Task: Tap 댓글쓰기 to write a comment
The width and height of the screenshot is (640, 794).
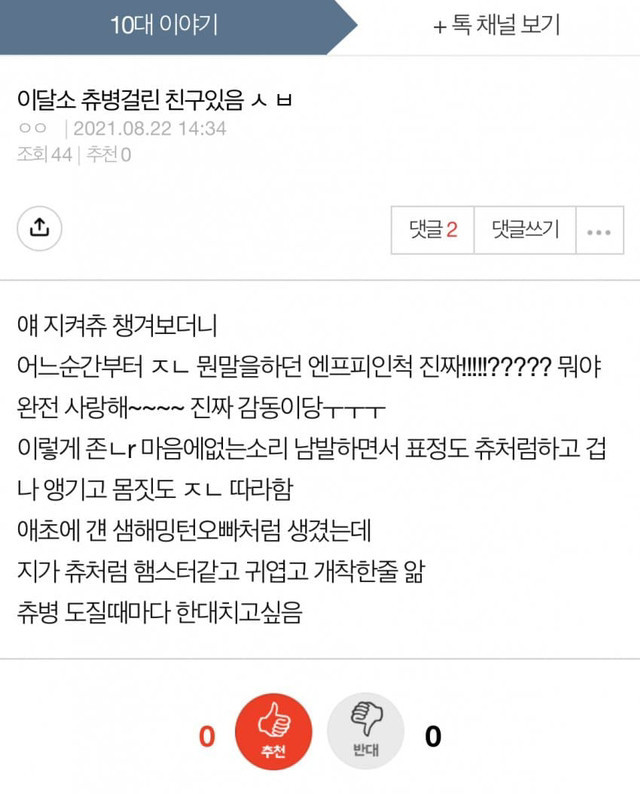Action: 525,231
